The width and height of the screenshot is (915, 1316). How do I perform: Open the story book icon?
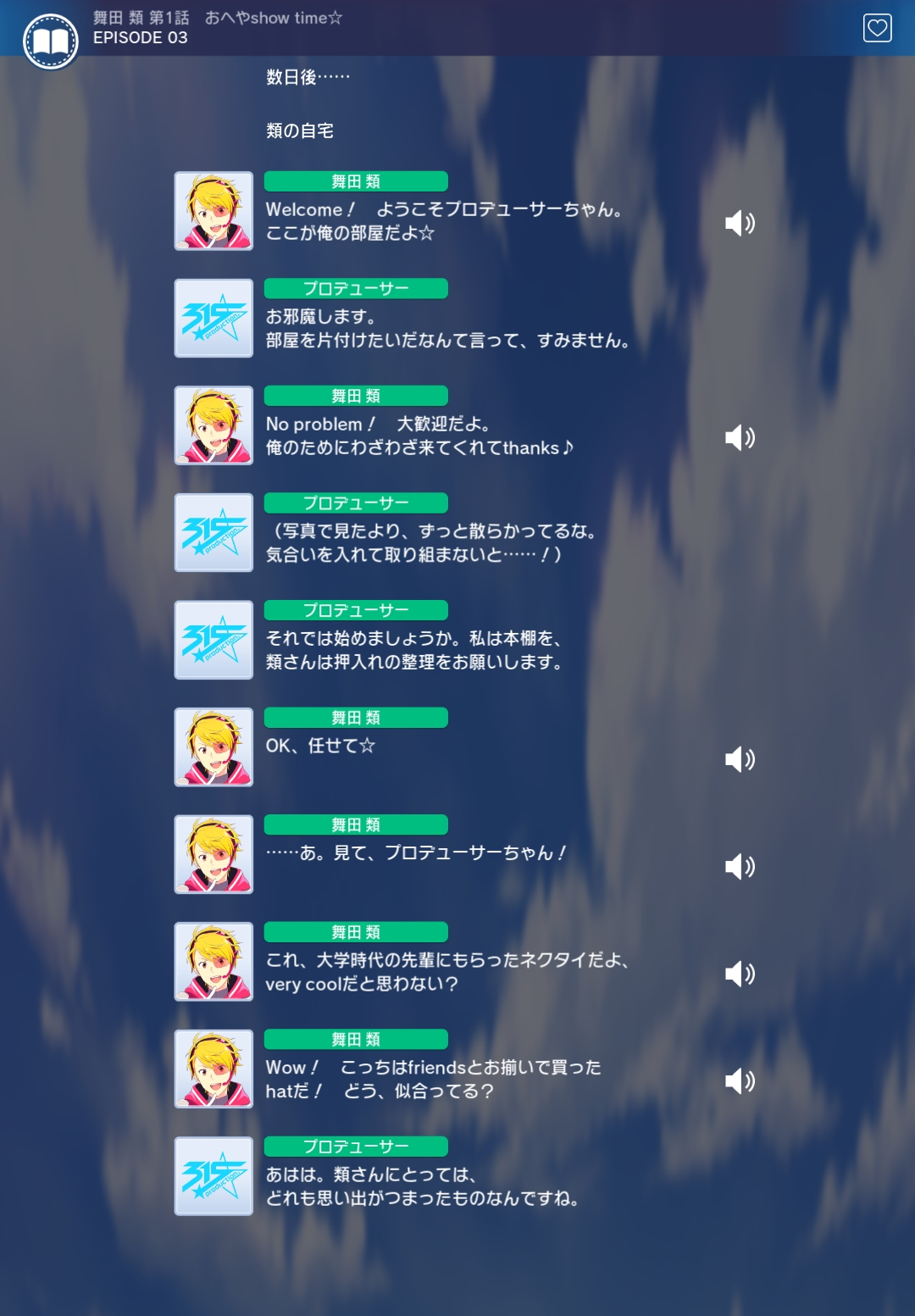click(x=50, y=42)
